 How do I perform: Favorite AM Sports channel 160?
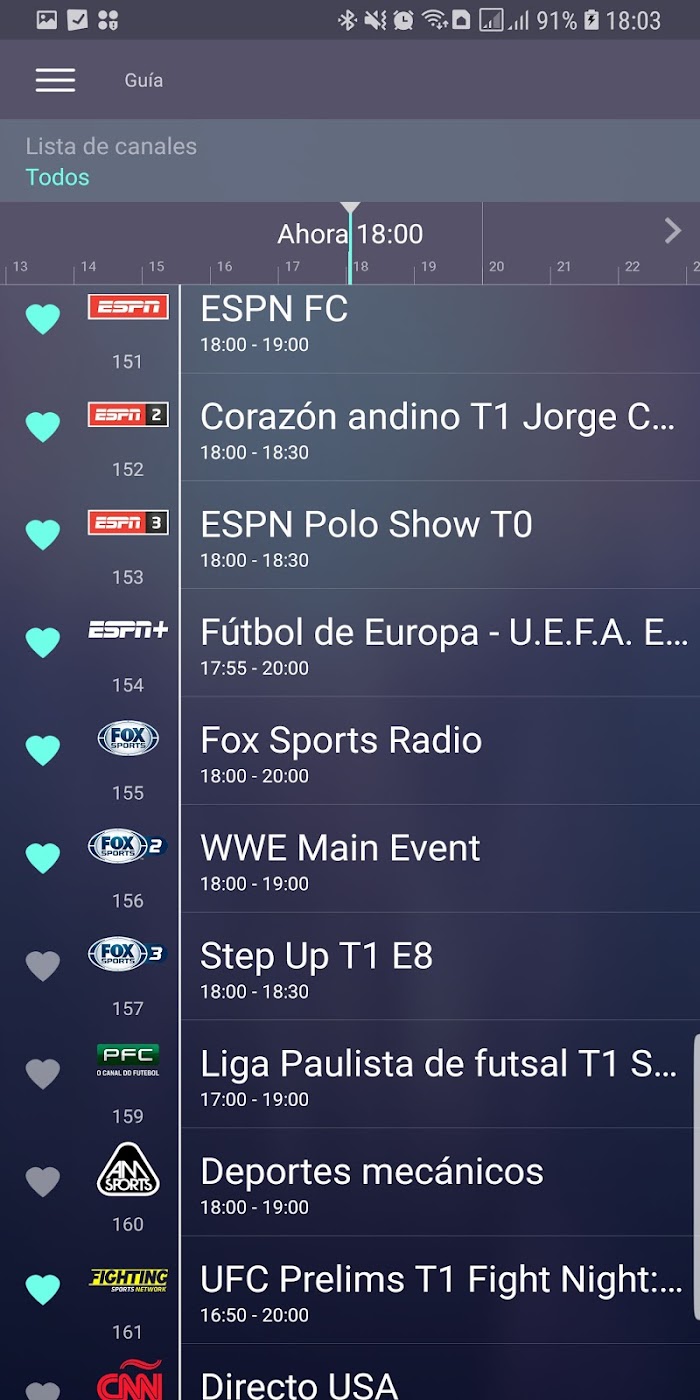click(42, 1182)
